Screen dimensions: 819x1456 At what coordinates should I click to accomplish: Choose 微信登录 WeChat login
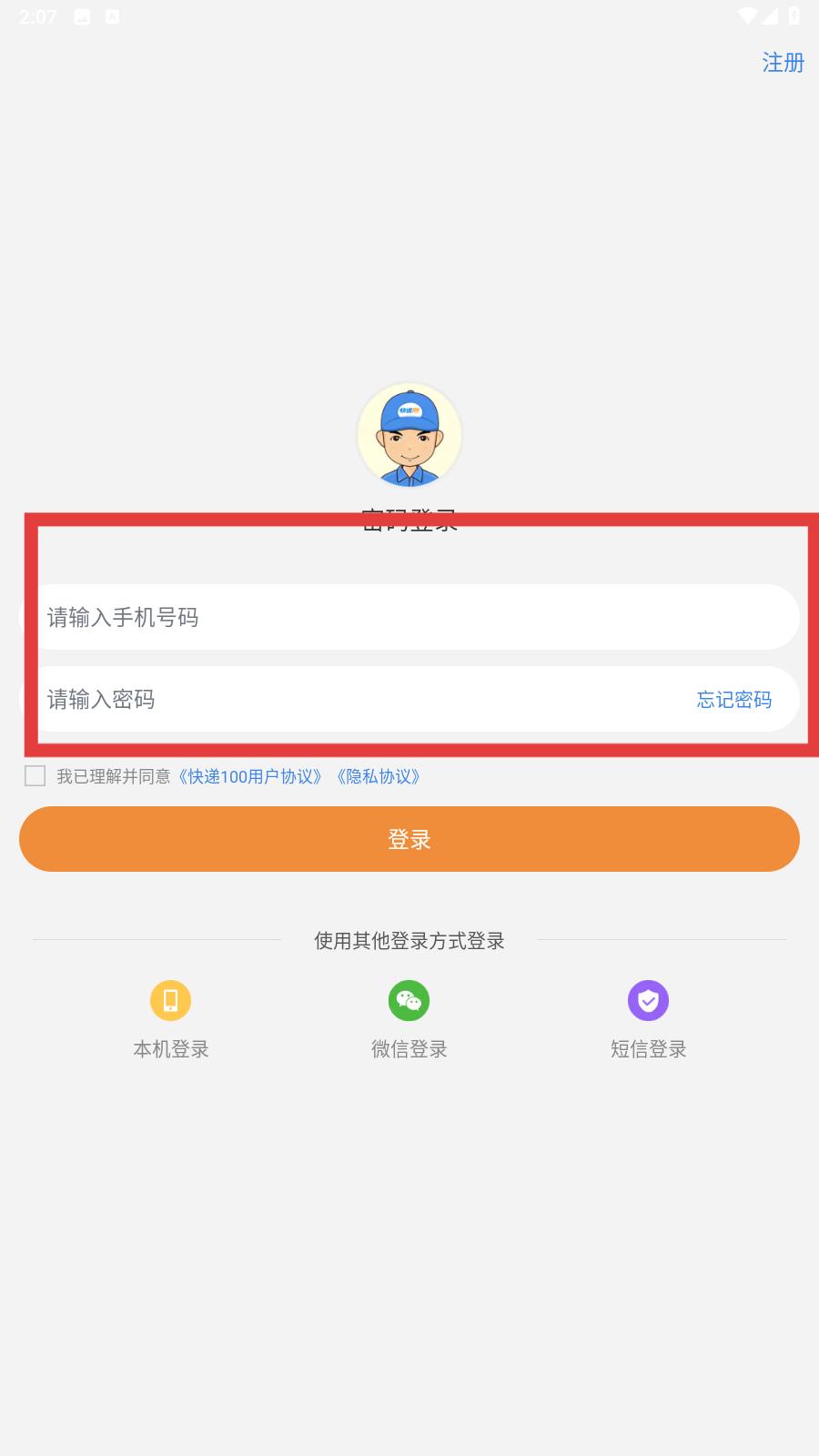tap(409, 1019)
